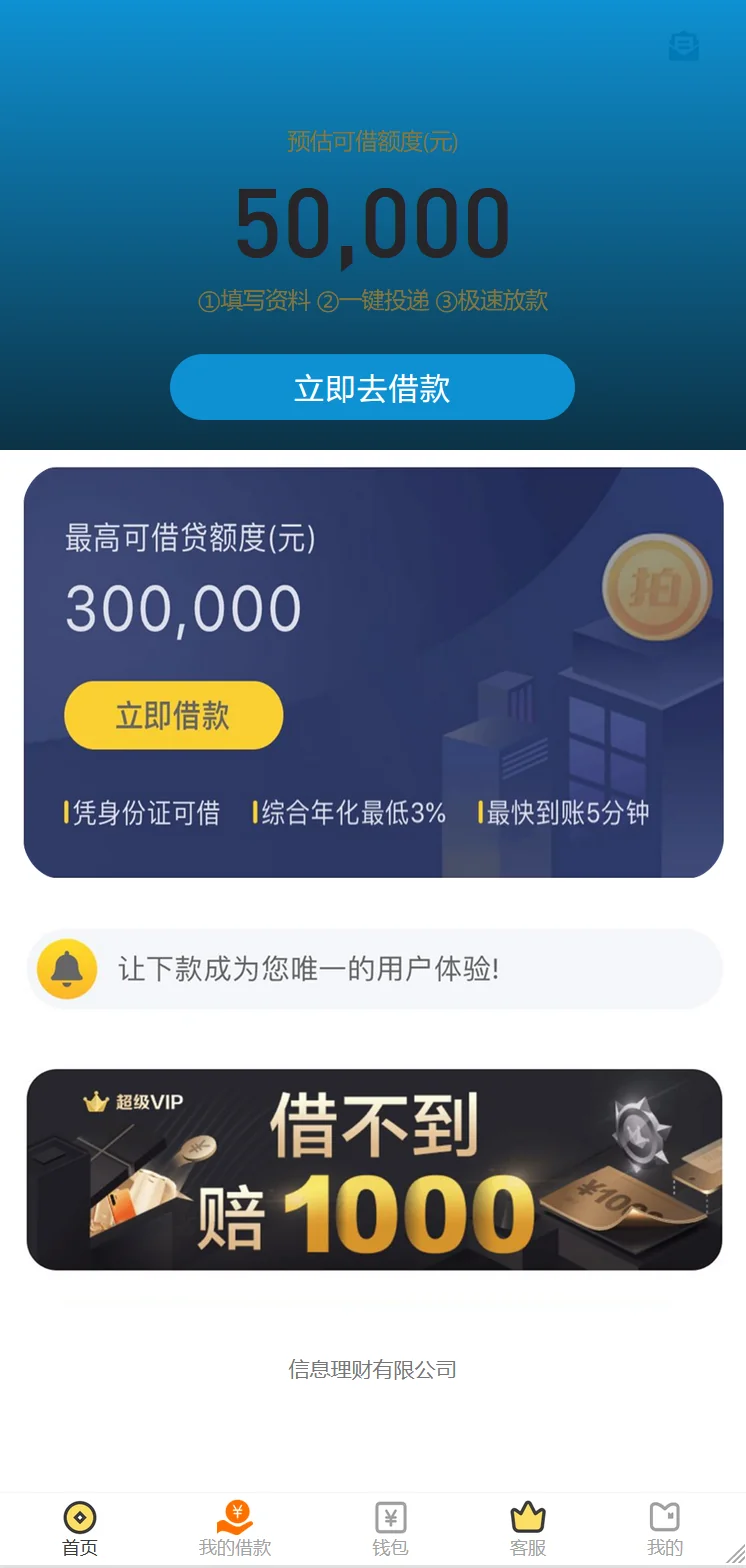This screenshot has width=746, height=1568.
Task: Open the messages icon in the header
Action: (684, 46)
